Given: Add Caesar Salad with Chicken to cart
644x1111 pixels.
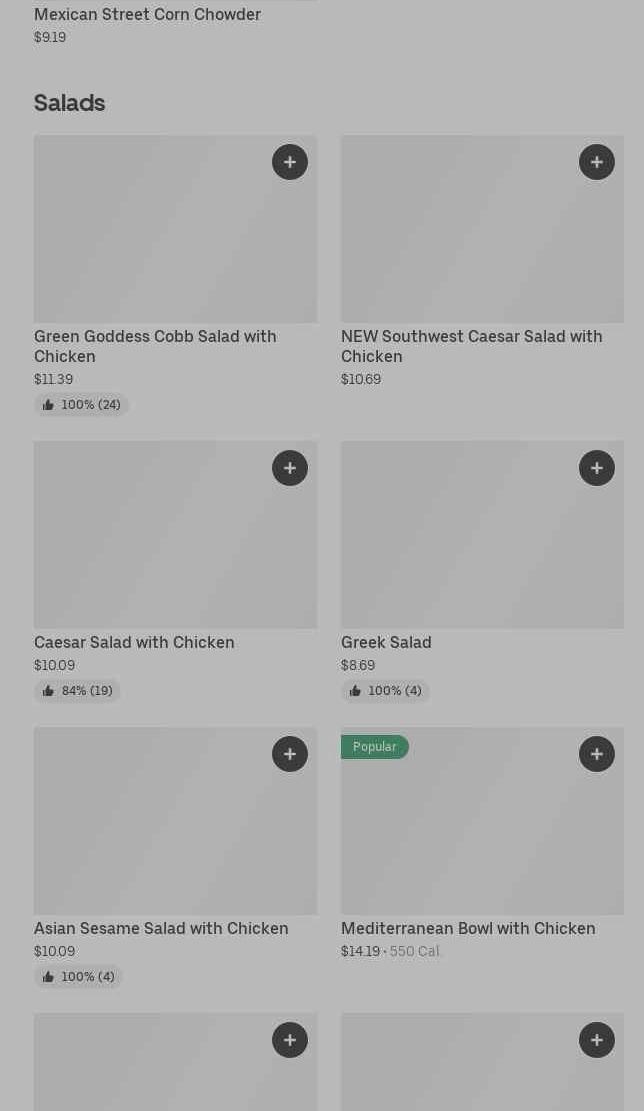Looking at the screenshot, I should (x=290, y=468).
